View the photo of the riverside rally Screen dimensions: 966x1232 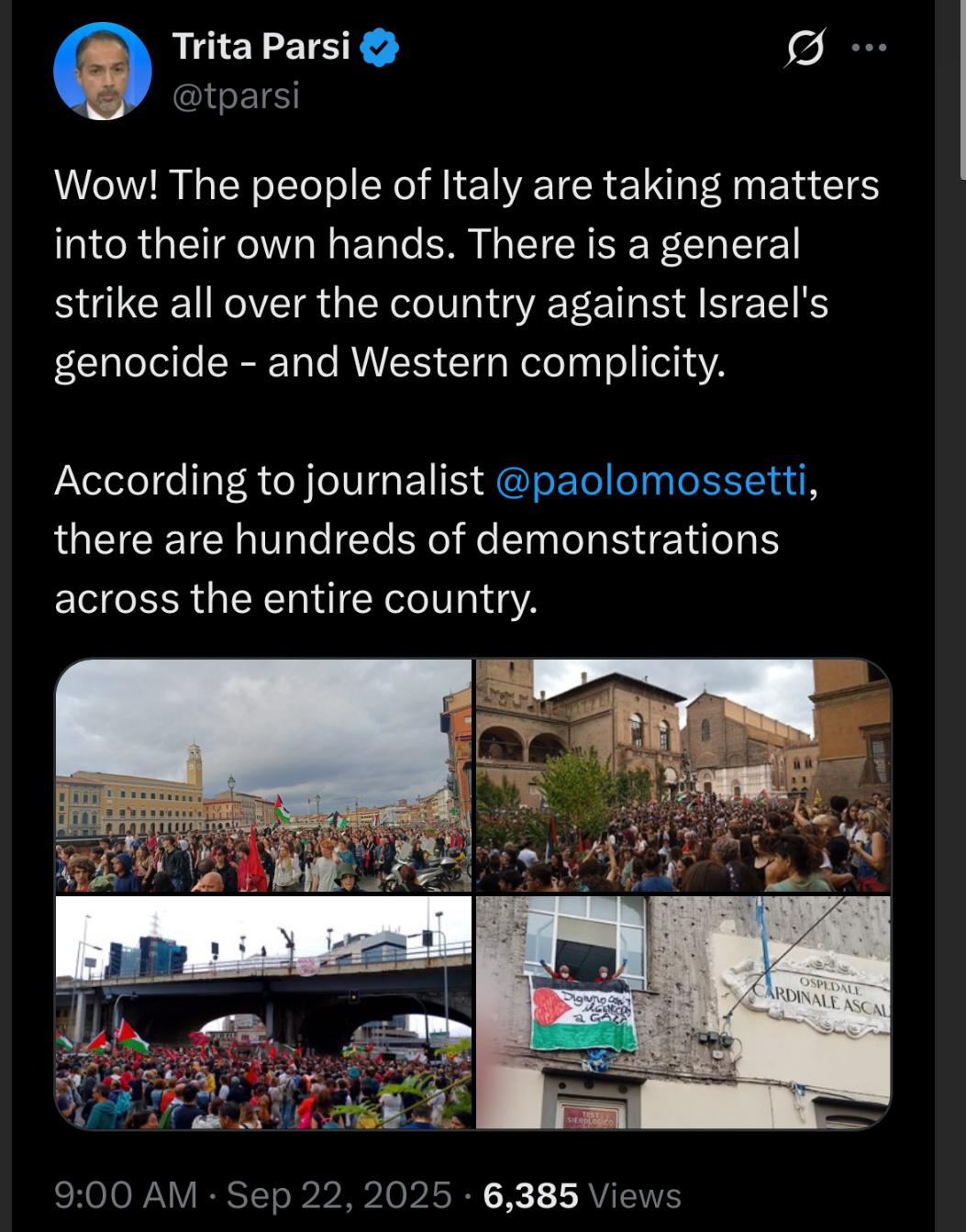point(264,776)
